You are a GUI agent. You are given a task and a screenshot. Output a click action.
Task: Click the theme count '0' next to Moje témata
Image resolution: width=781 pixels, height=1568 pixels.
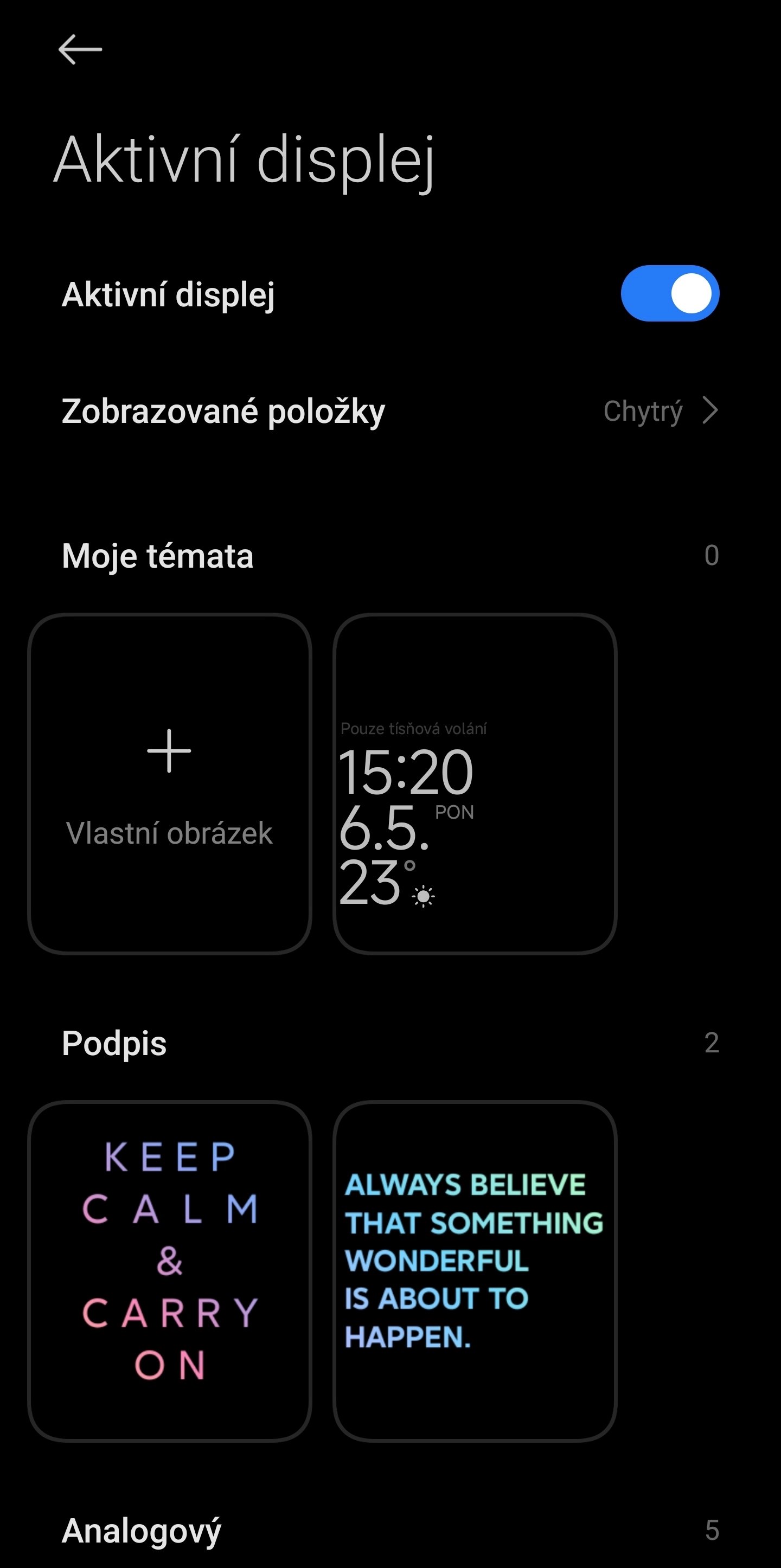[x=713, y=555]
